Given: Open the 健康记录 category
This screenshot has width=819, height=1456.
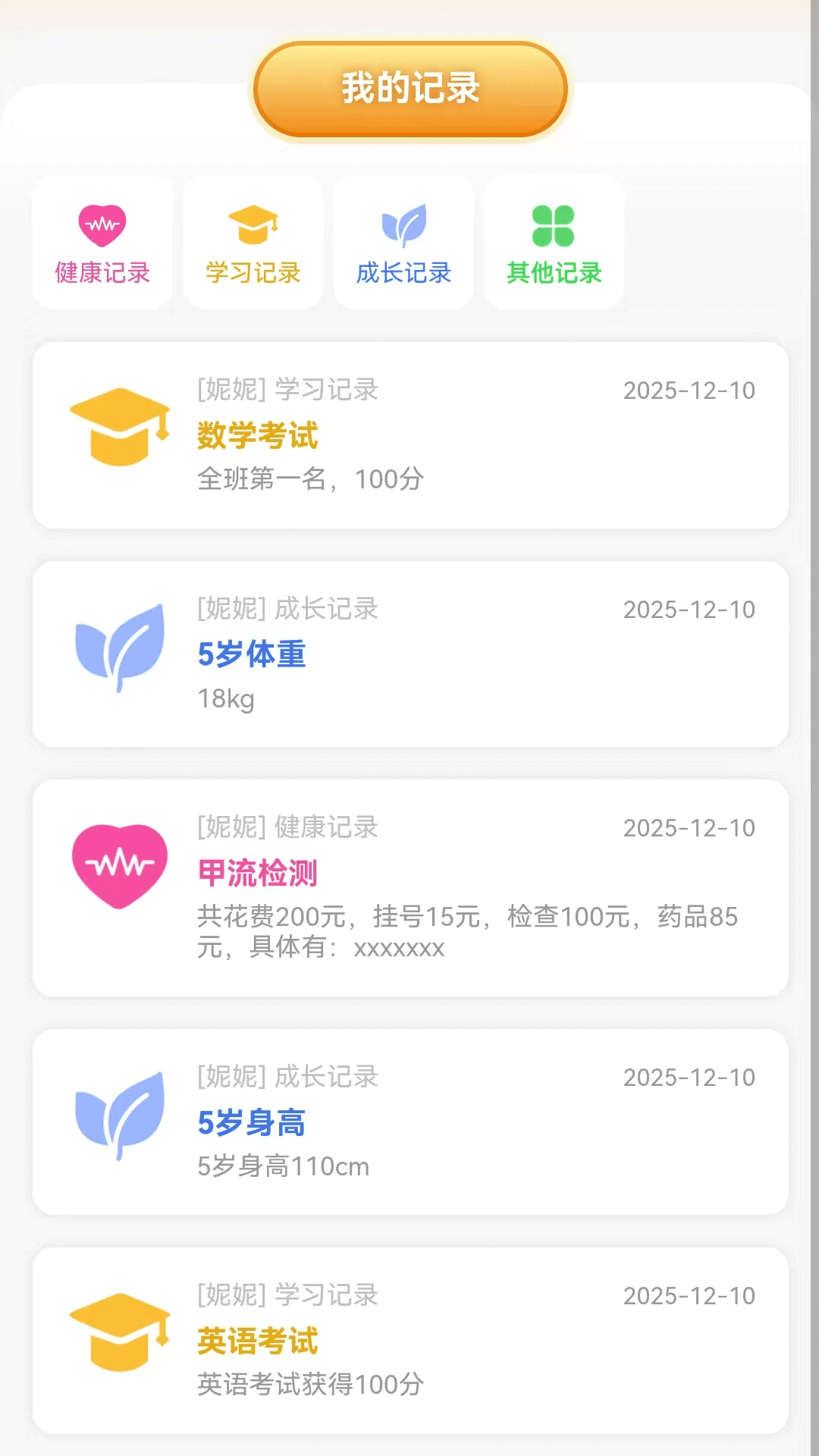Looking at the screenshot, I should click(102, 243).
